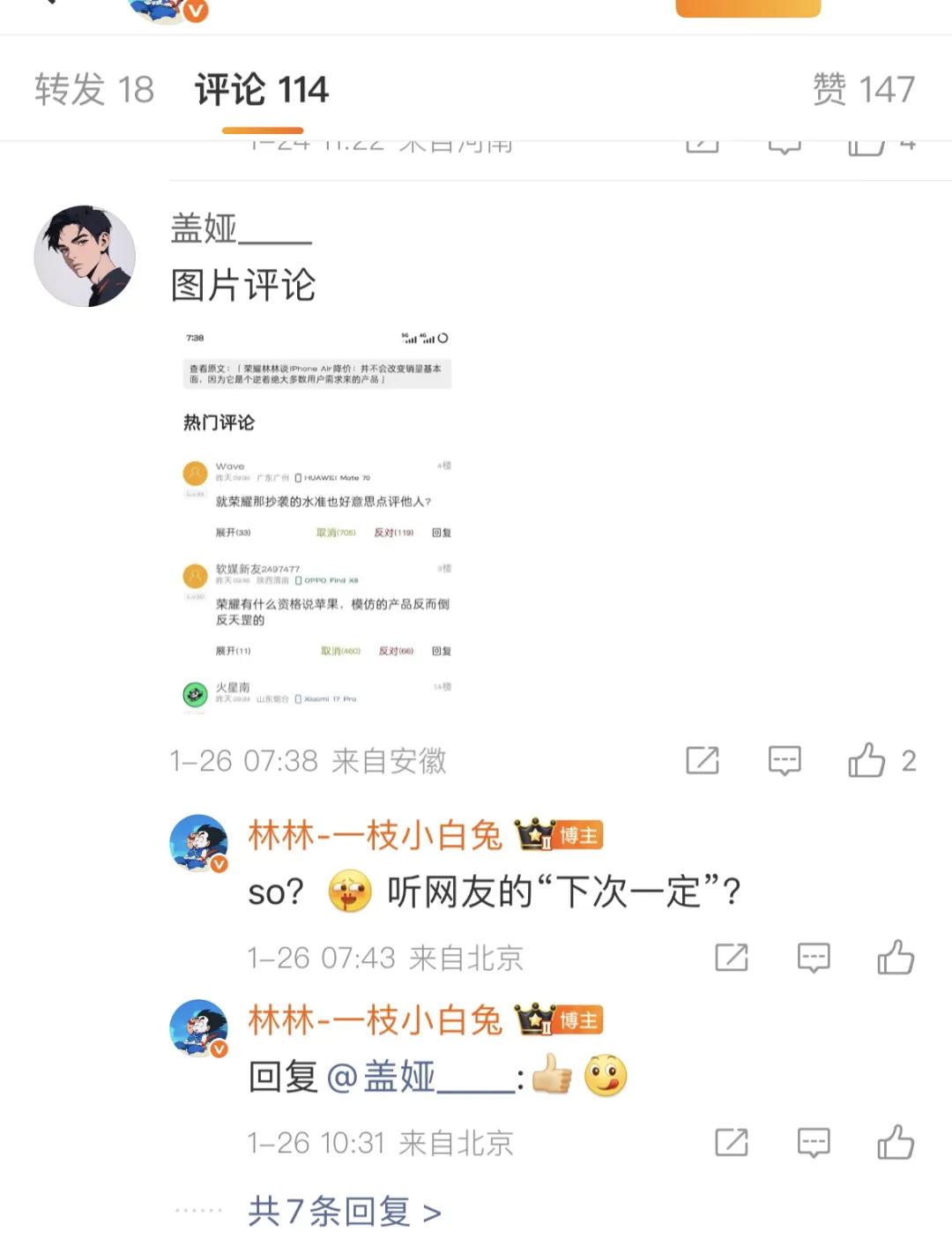The width and height of the screenshot is (952, 1239).
Task: Switch to the 赞 147 tab
Action: point(863,90)
